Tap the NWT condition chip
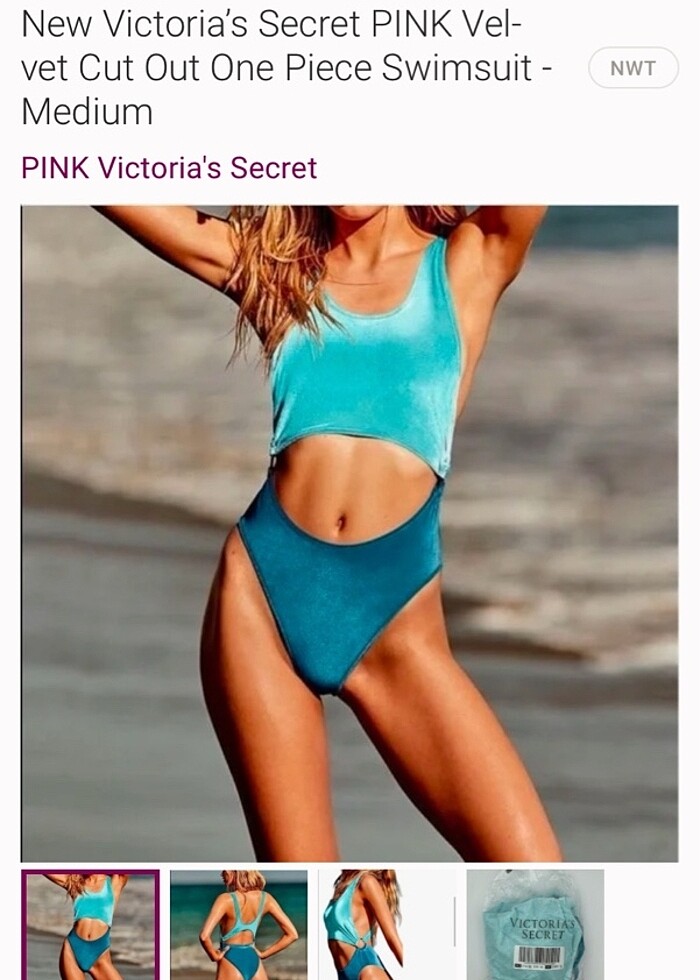Image resolution: width=700 pixels, height=980 pixels. click(x=632, y=68)
